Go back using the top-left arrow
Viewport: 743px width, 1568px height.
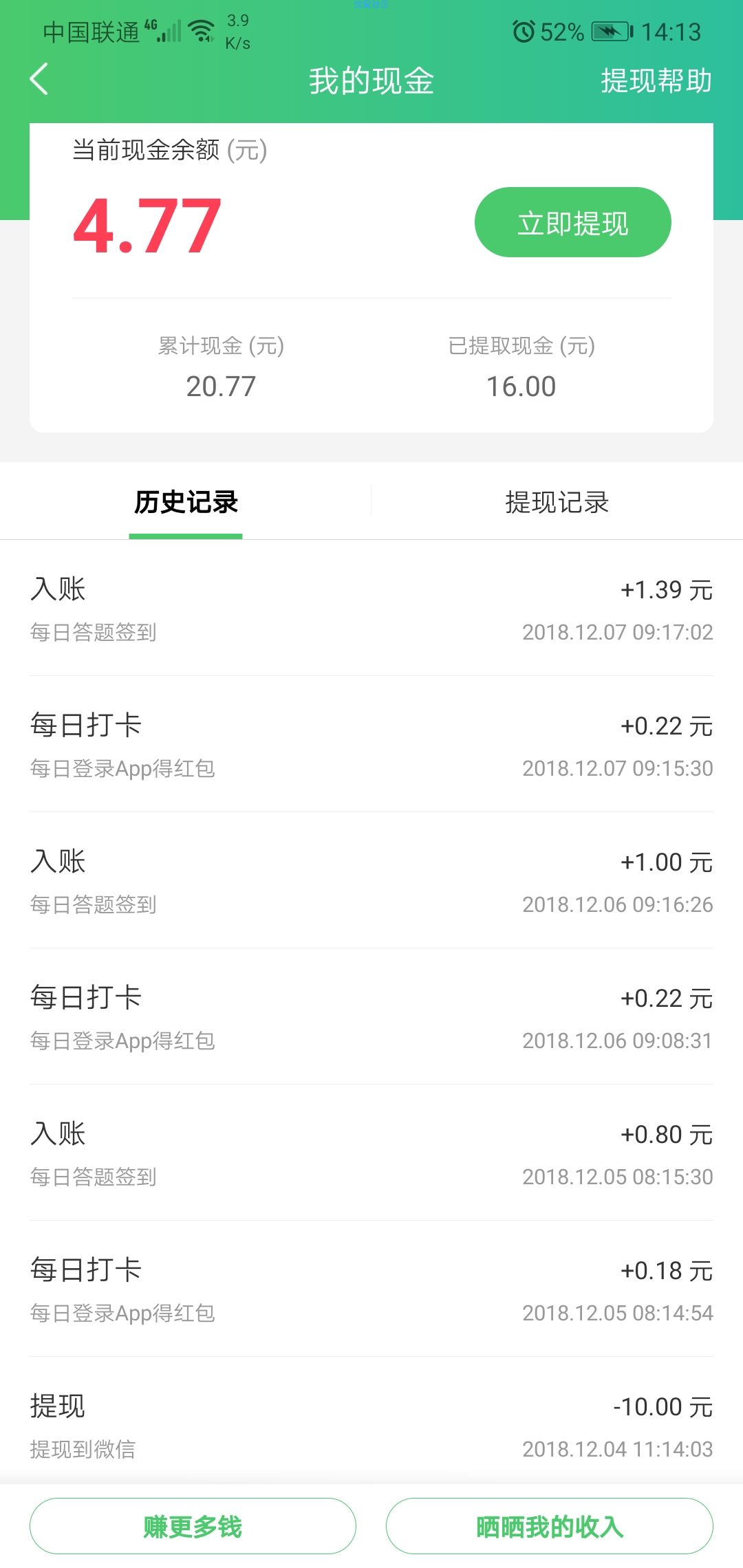(39, 79)
